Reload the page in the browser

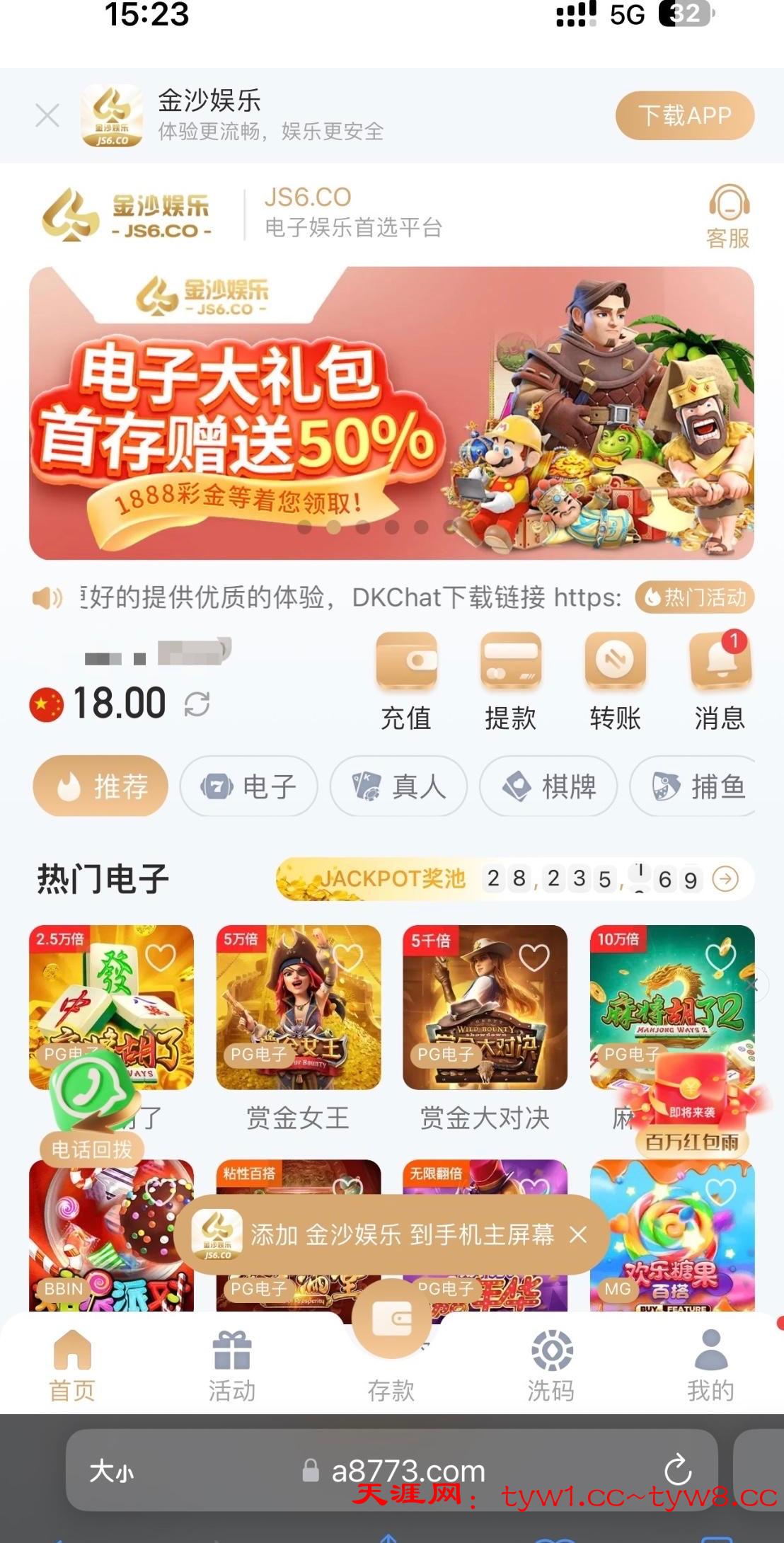(678, 1470)
